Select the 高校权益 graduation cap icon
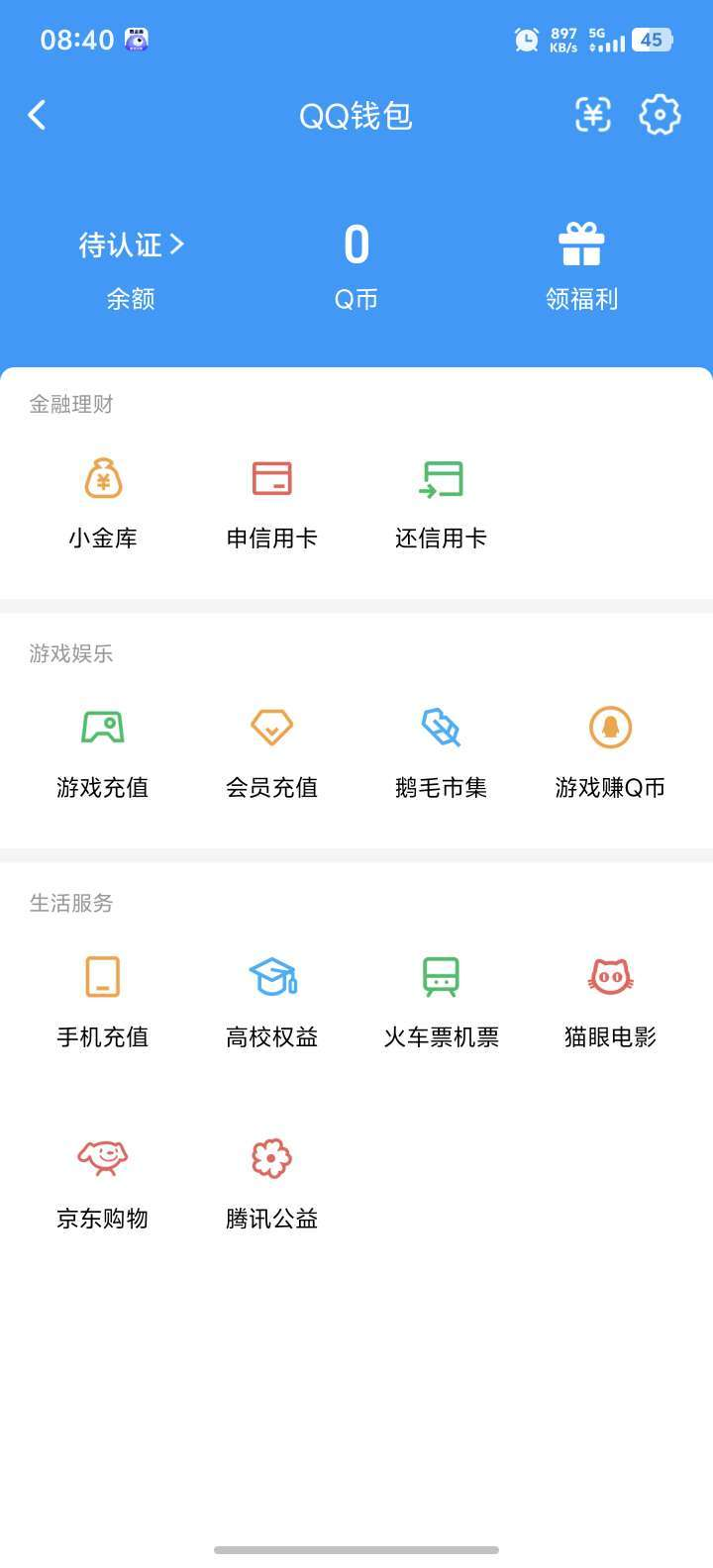 tap(271, 977)
